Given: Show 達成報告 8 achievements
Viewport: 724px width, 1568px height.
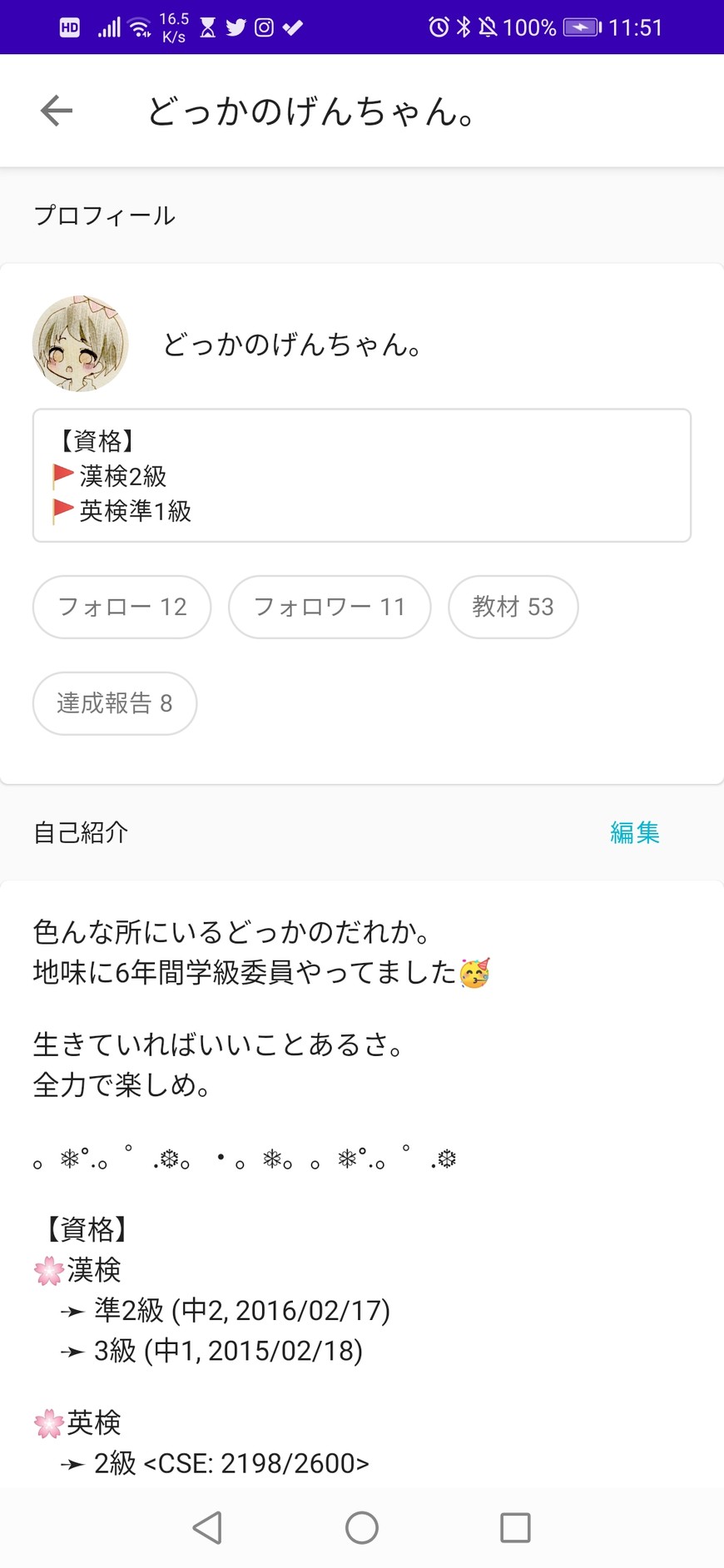Looking at the screenshot, I should 115,703.
